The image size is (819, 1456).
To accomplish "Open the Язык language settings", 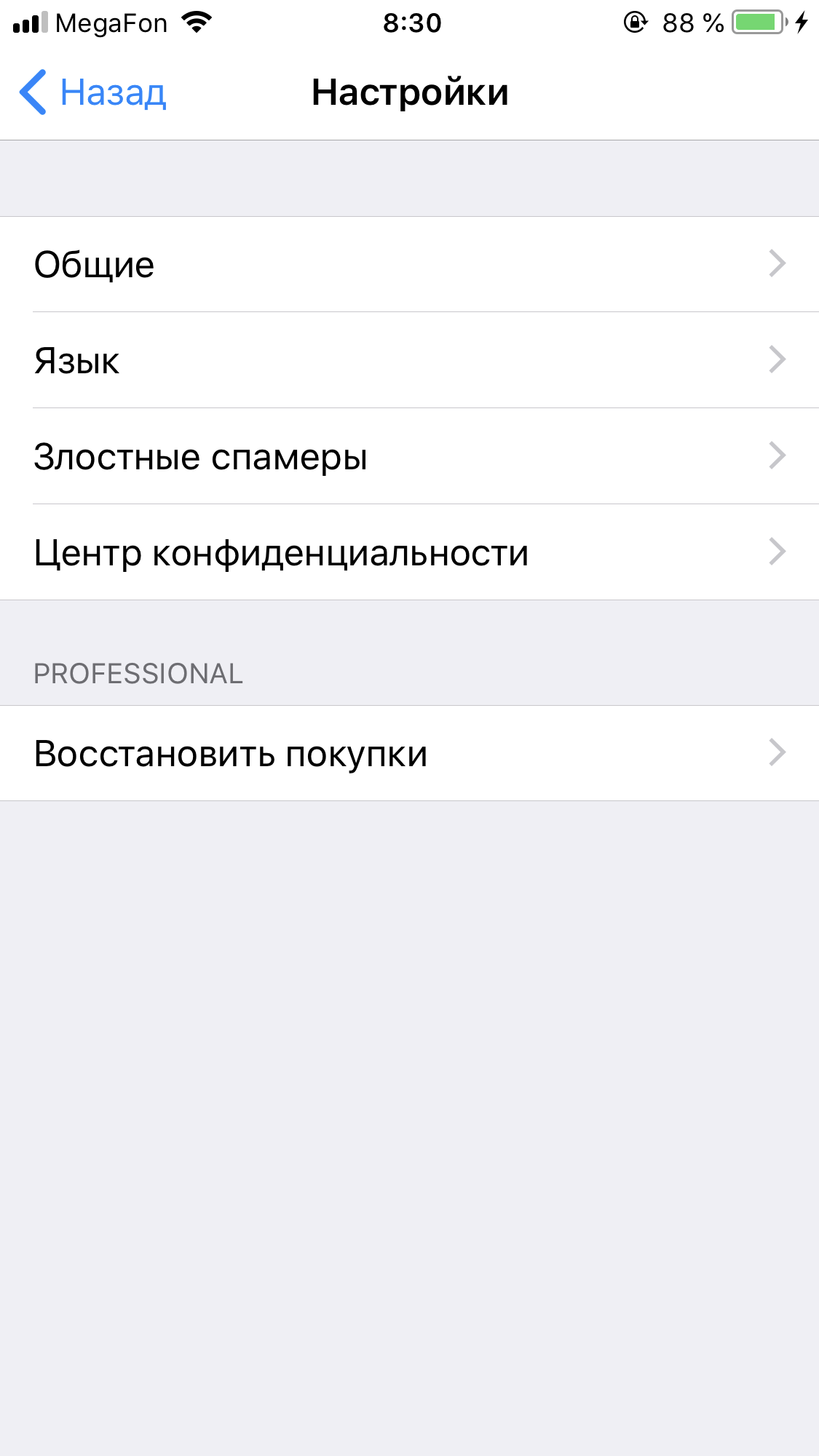I will 409,360.
